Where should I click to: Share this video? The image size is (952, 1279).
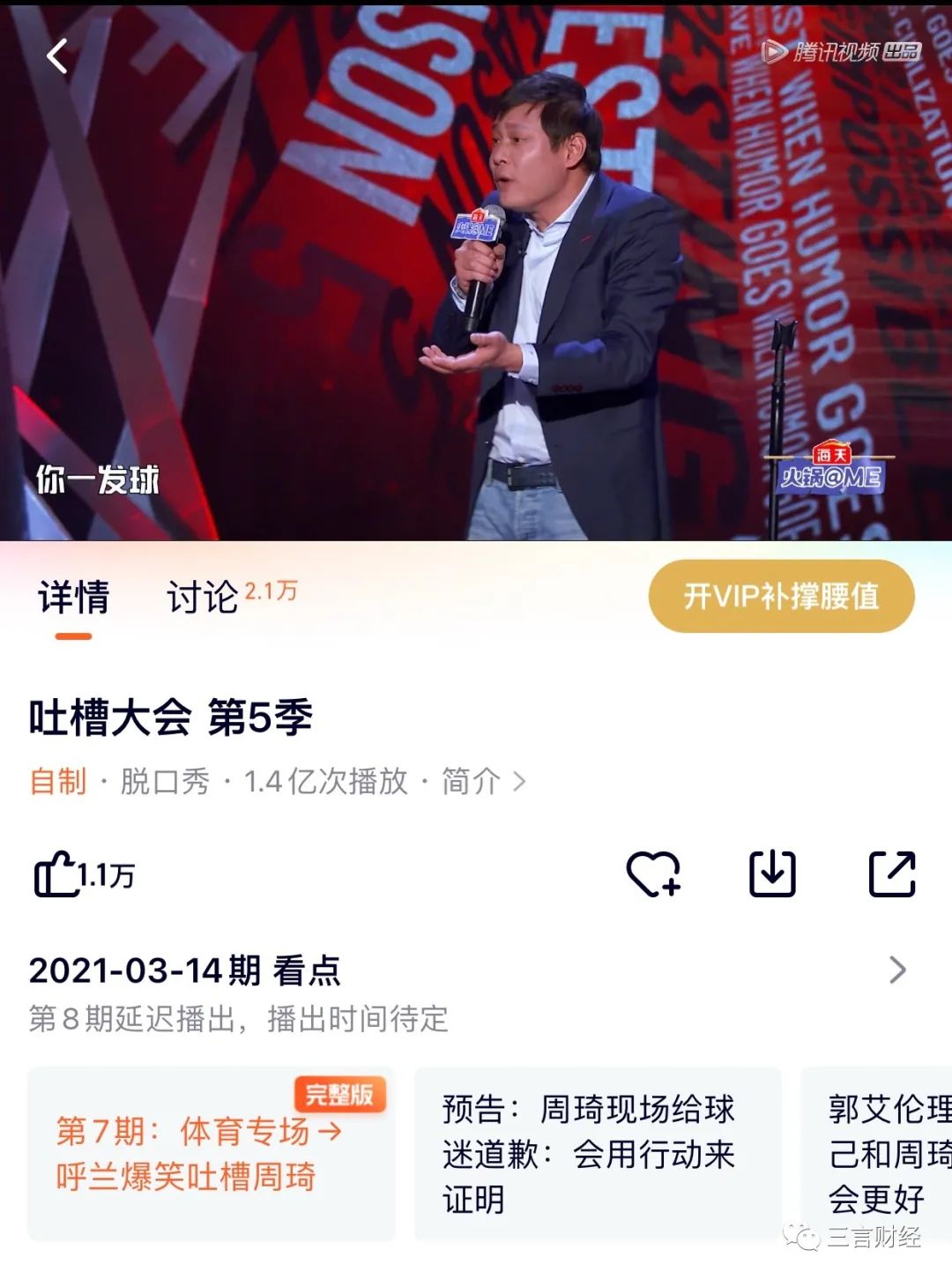click(x=892, y=874)
